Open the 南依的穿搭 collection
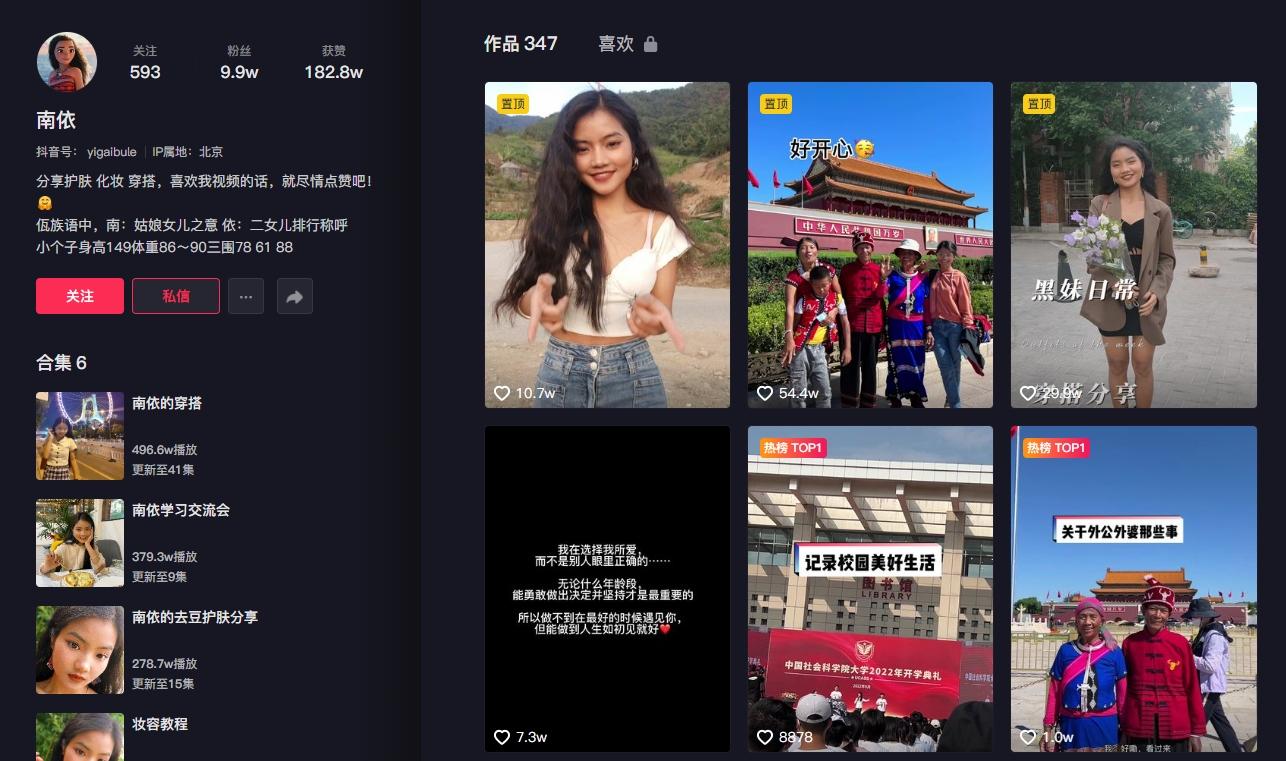1286x761 pixels. pyautogui.click(x=167, y=403)
